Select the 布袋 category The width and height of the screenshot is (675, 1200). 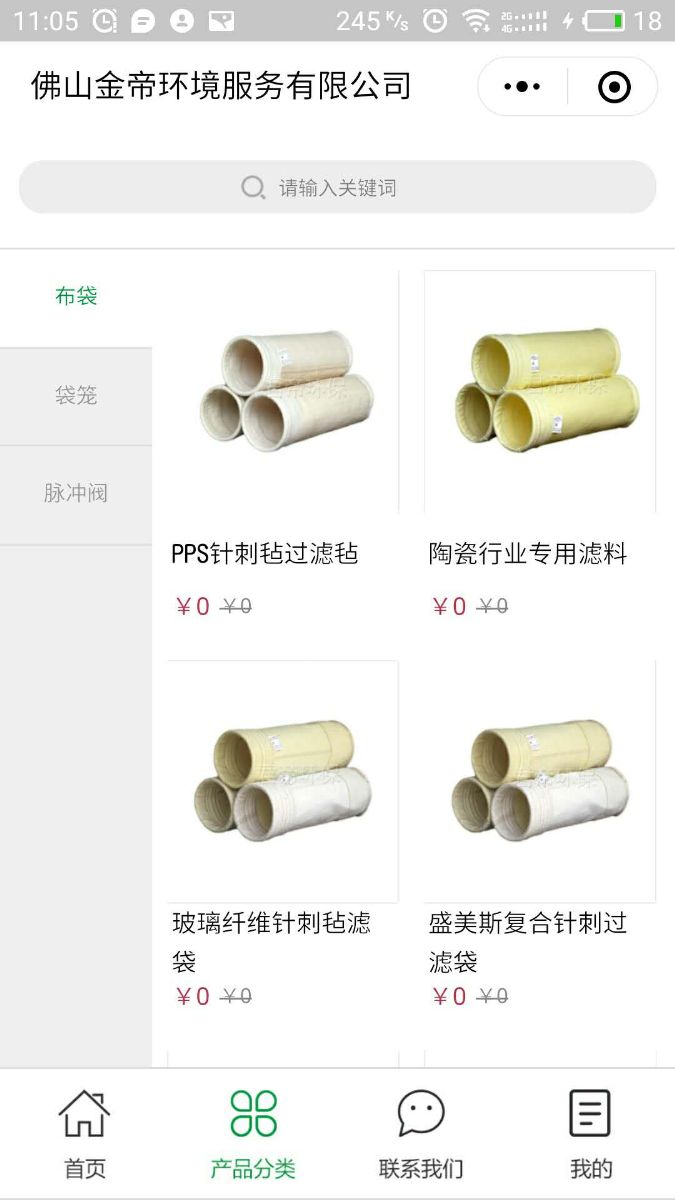[x=76, y=296]
